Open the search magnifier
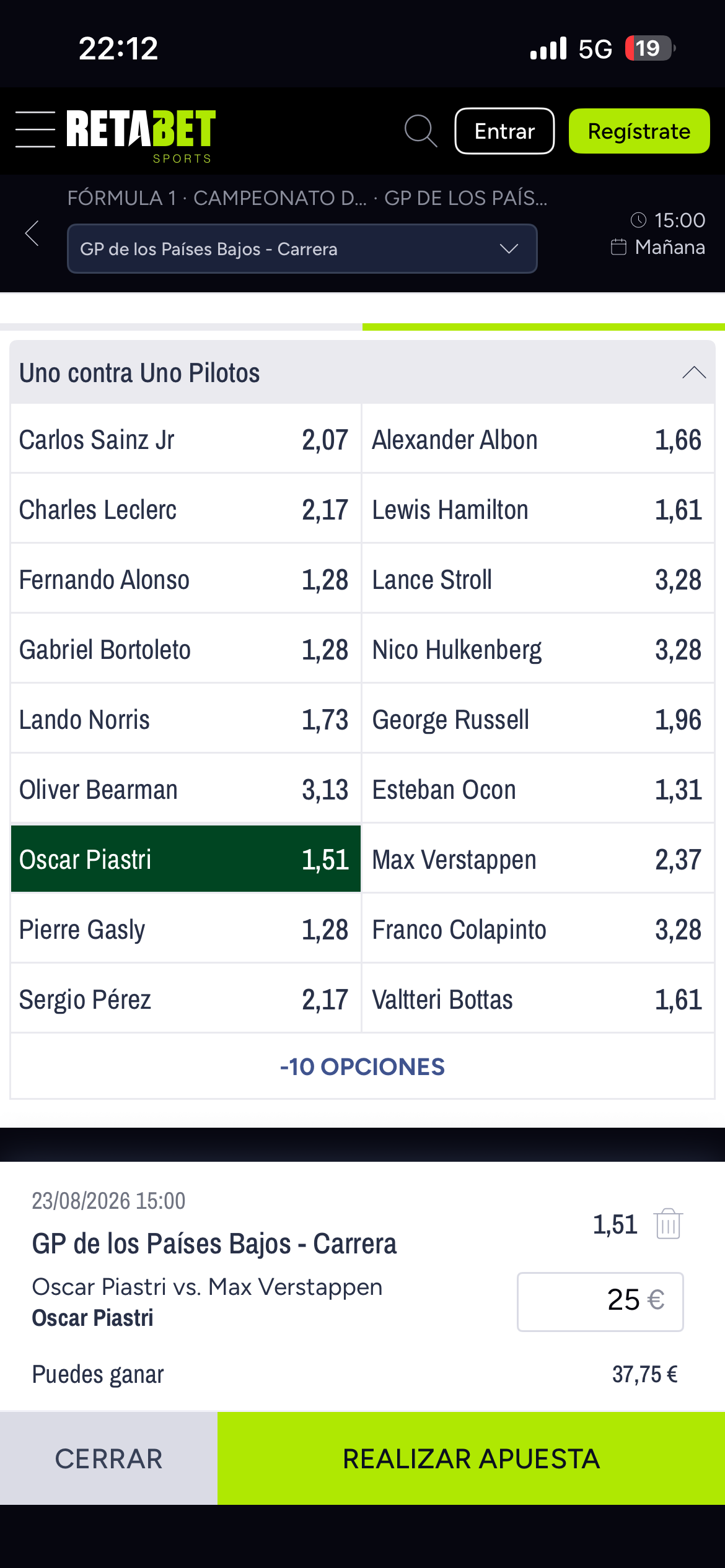 coord(421,131)
